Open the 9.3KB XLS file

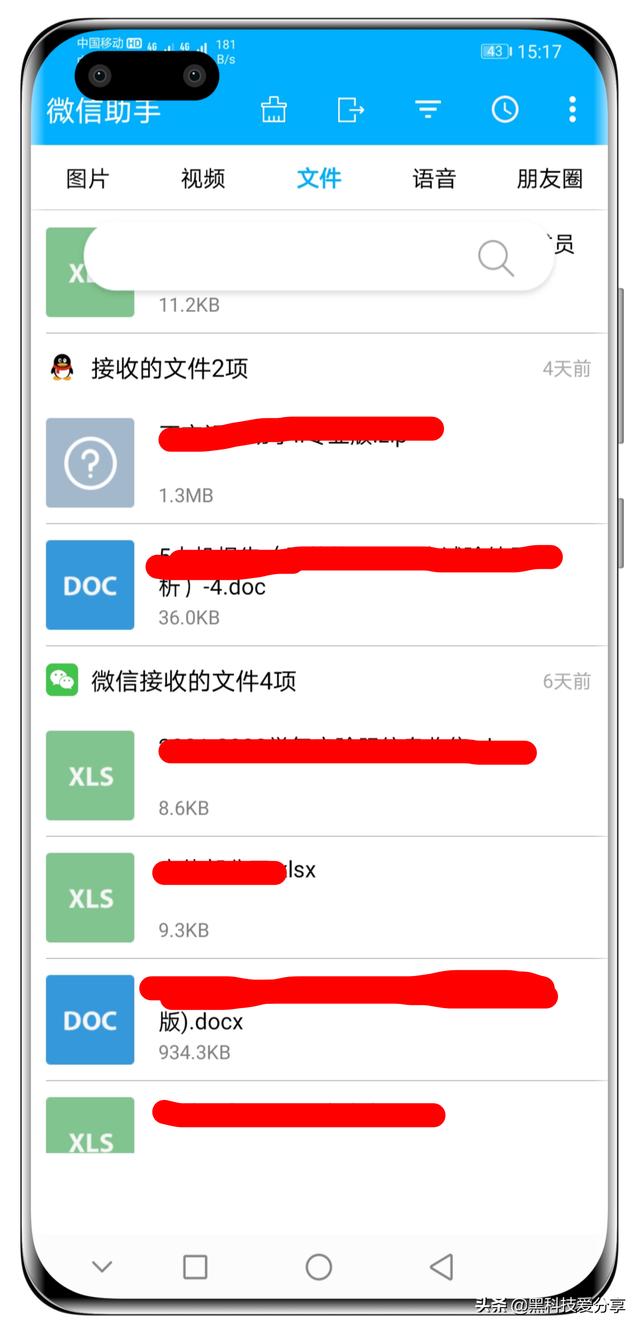coord(326,897)
